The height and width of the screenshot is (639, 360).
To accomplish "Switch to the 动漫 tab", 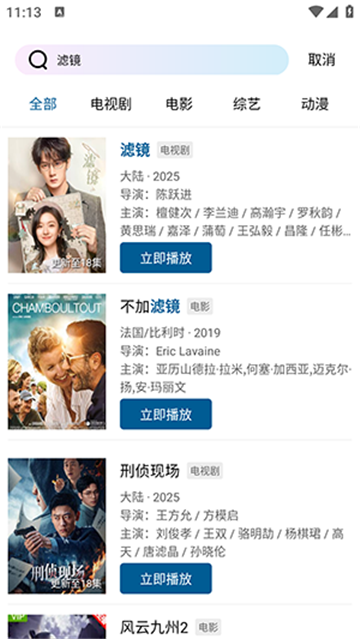I will tap(315, 104).
